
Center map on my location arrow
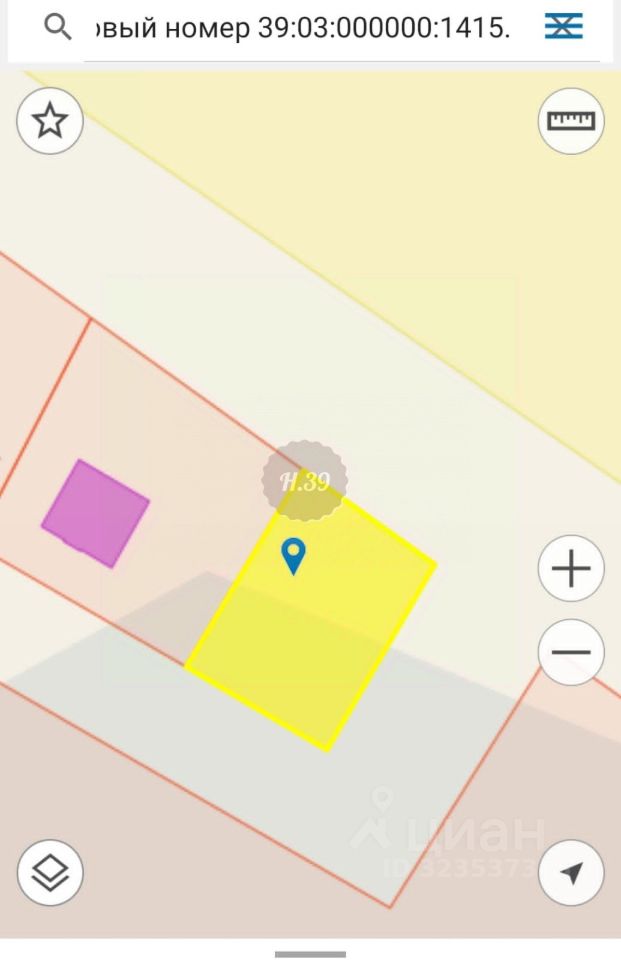coord(571,873)
